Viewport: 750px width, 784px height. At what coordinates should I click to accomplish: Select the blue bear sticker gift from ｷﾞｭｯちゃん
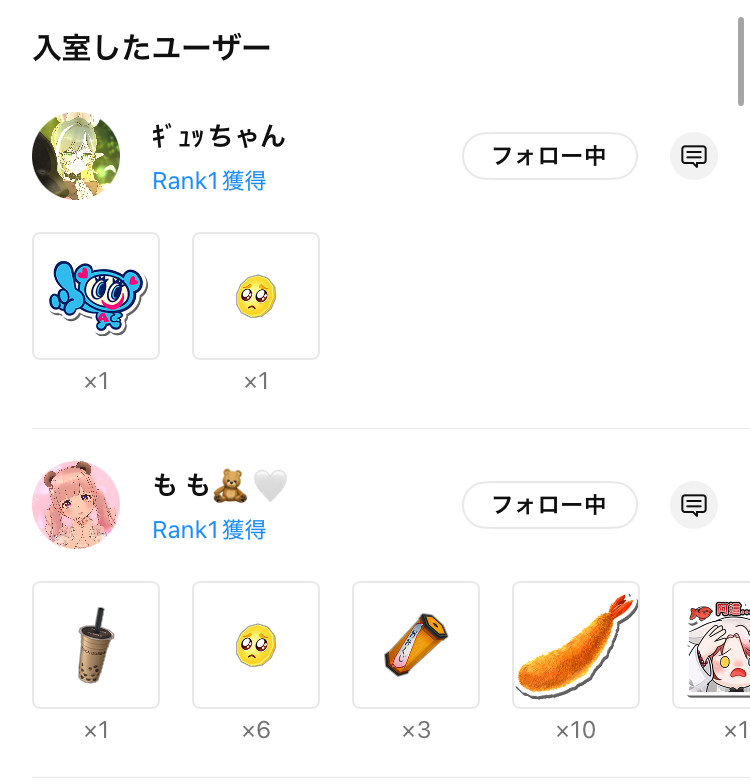pos(96,296)
